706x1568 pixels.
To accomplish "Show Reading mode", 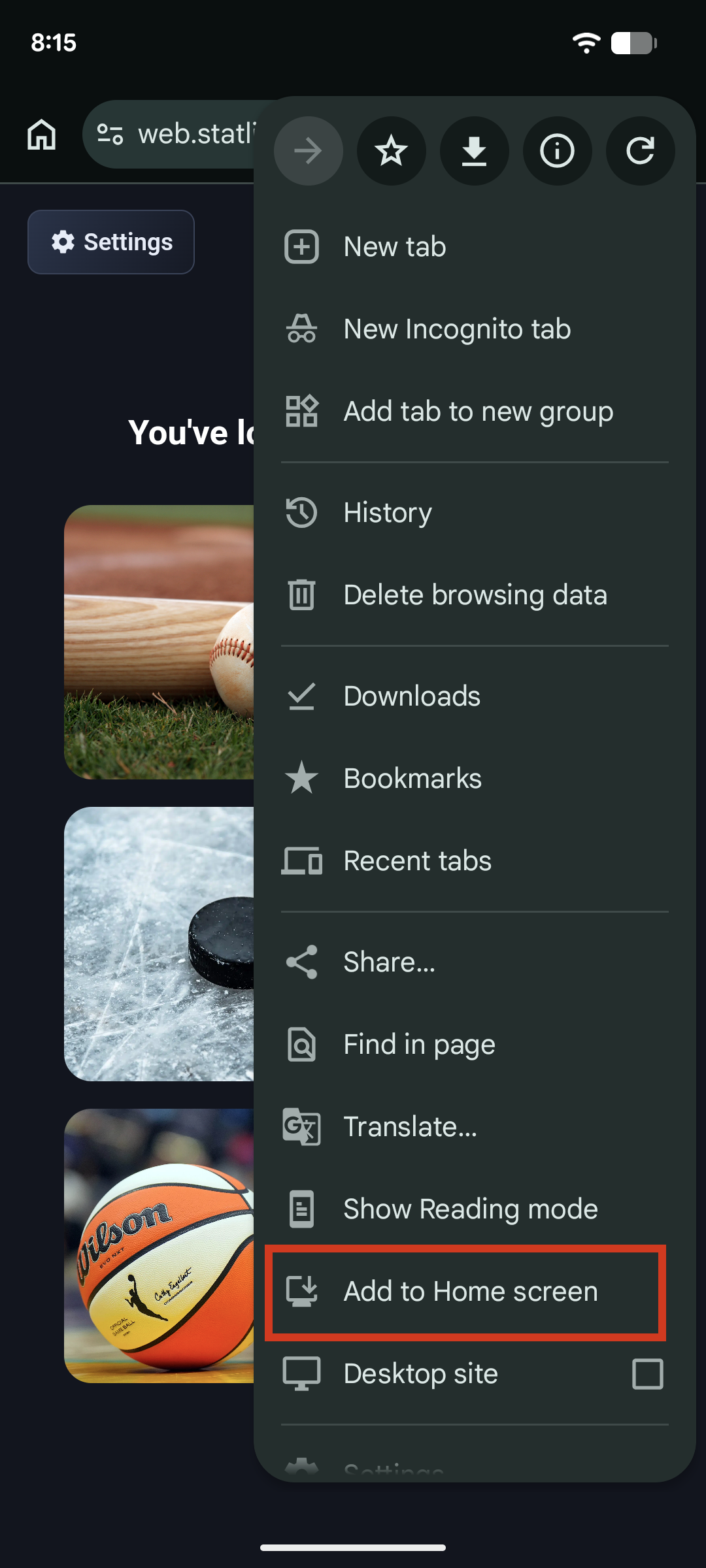I will click(x=475, y=1209).
